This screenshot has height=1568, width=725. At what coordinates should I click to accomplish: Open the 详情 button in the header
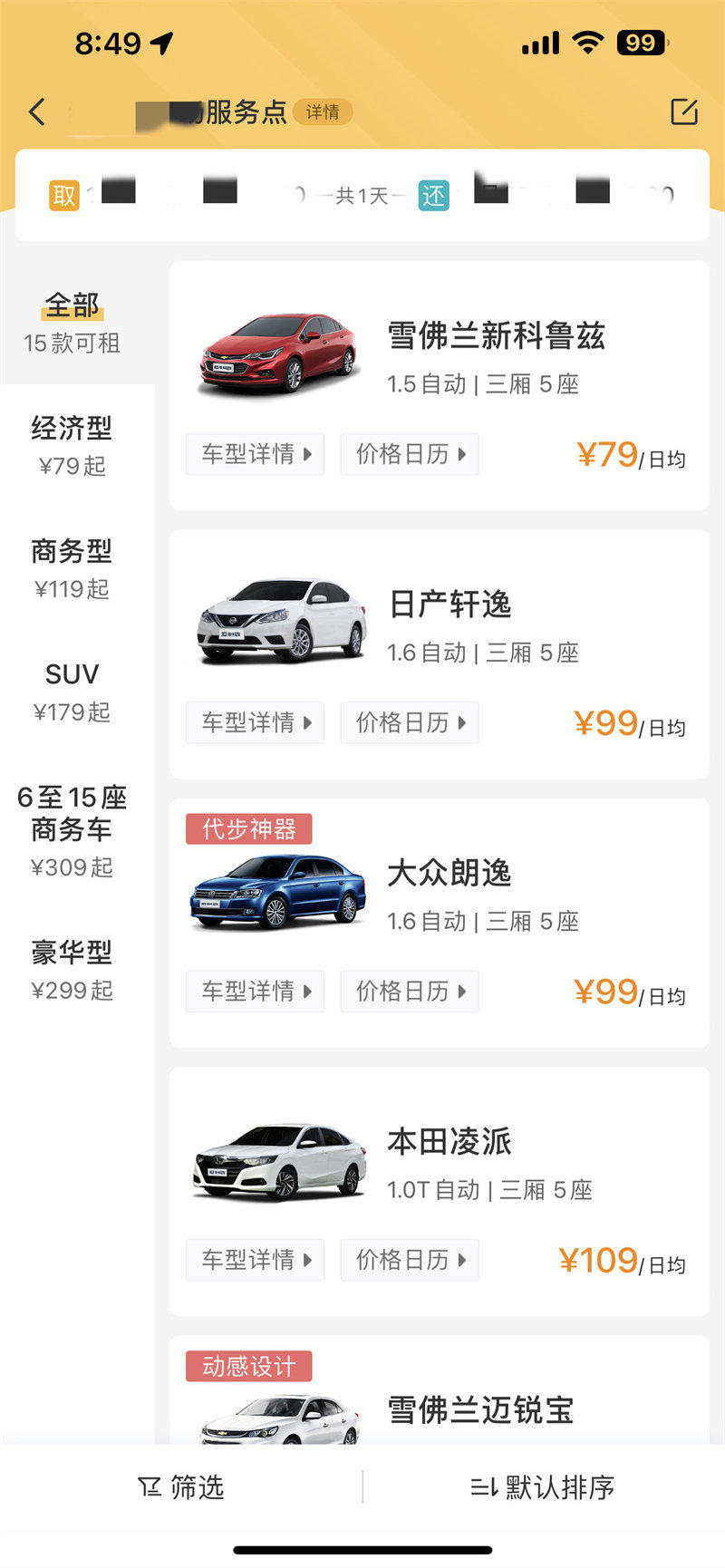(323, 111)
